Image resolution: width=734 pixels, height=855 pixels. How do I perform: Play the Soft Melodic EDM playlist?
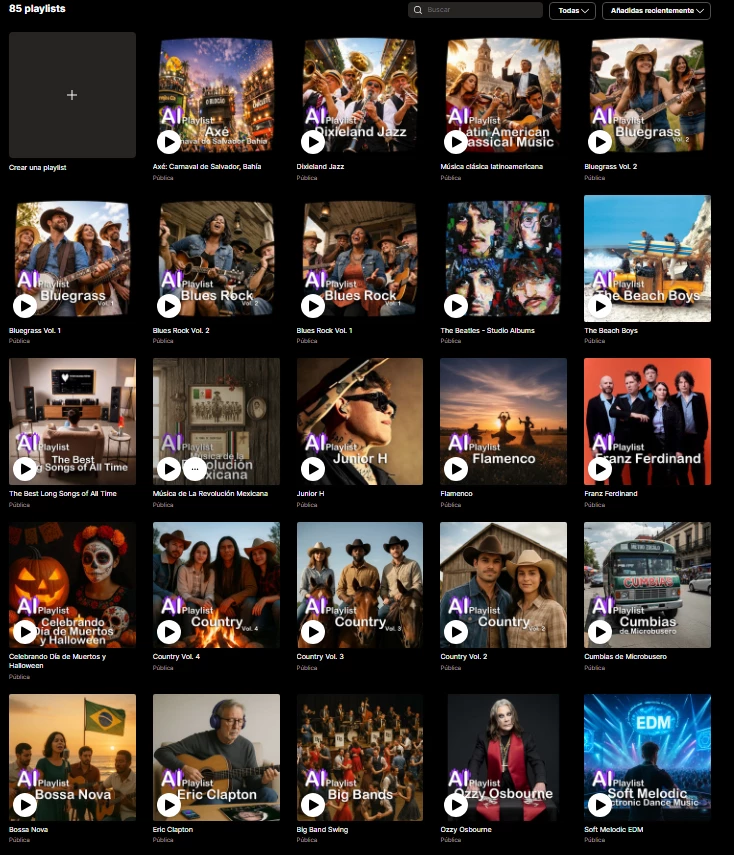(600, 804)
